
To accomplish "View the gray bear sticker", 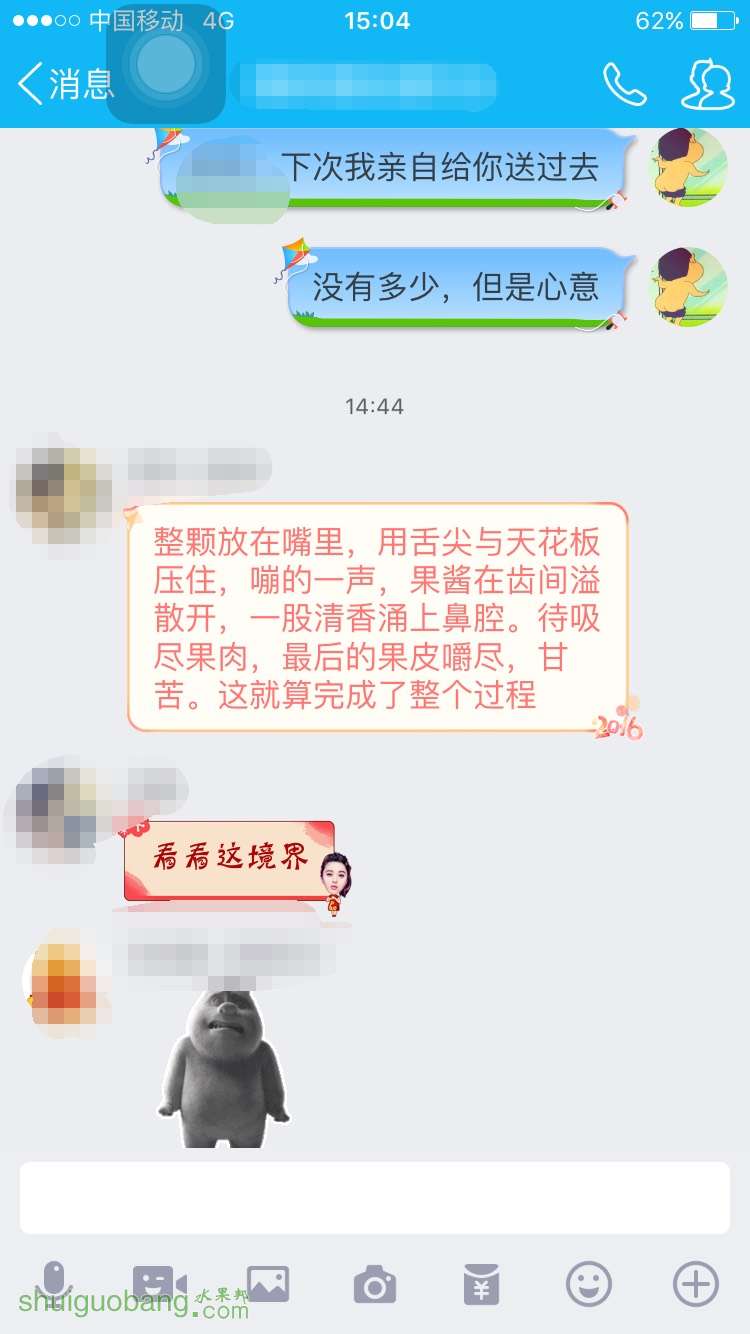I will point(223,1068).
